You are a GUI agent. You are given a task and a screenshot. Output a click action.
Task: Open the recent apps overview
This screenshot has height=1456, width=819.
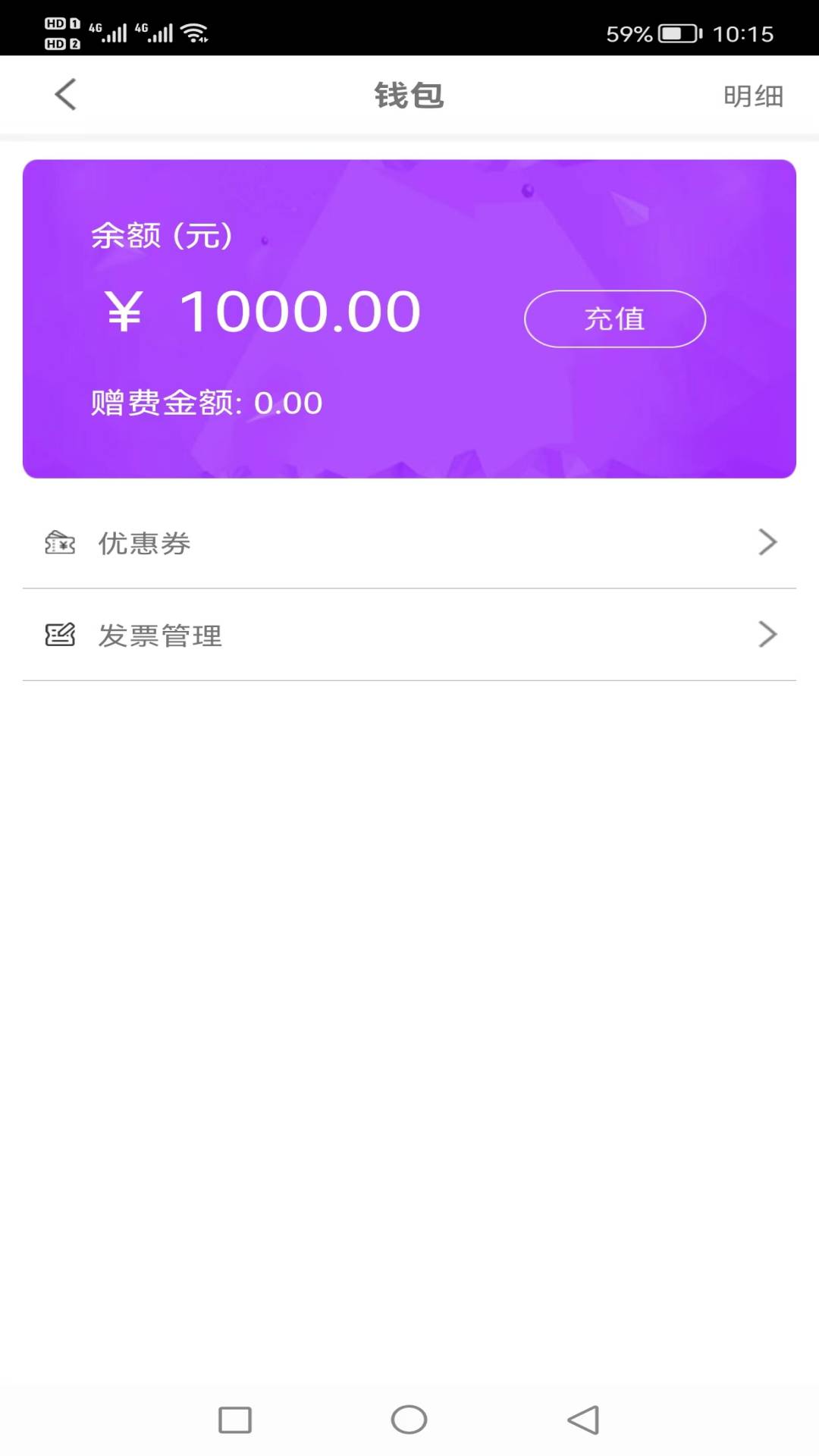(235, 1420)
